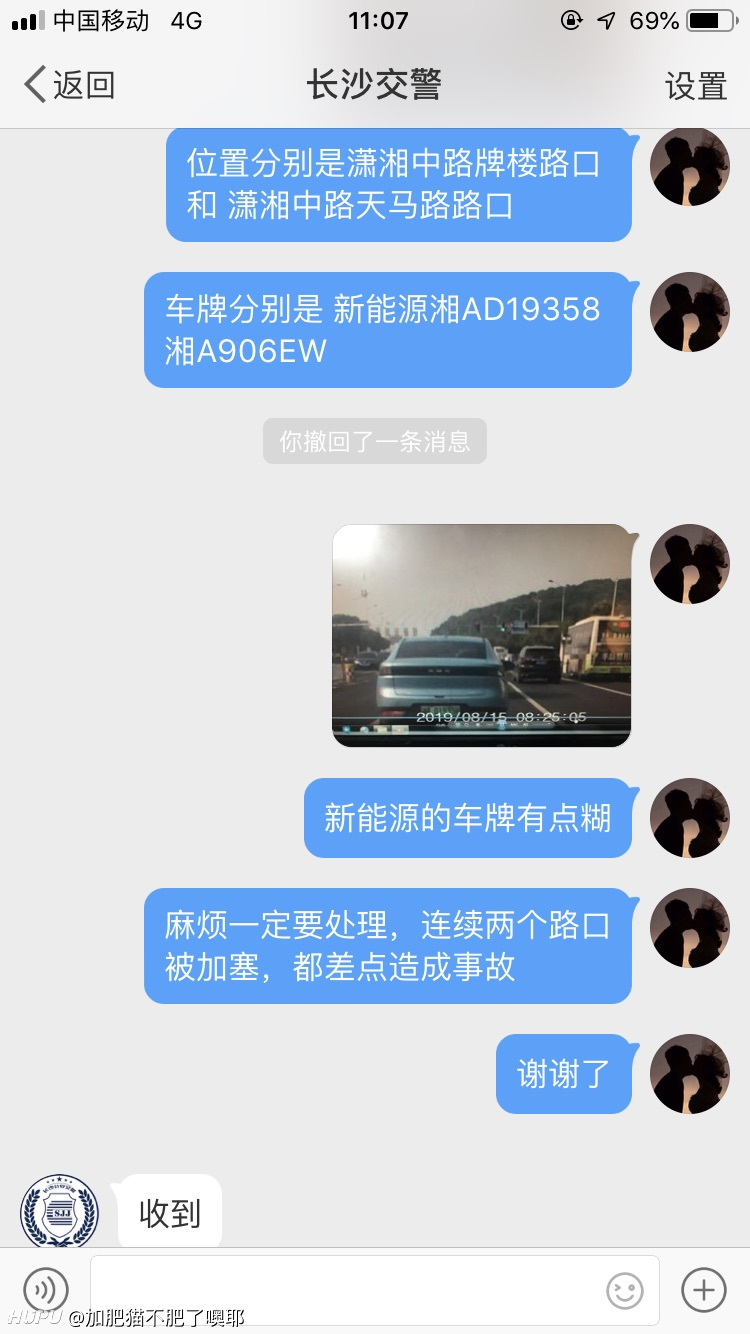Tap the message text input field

(374, 1290)
